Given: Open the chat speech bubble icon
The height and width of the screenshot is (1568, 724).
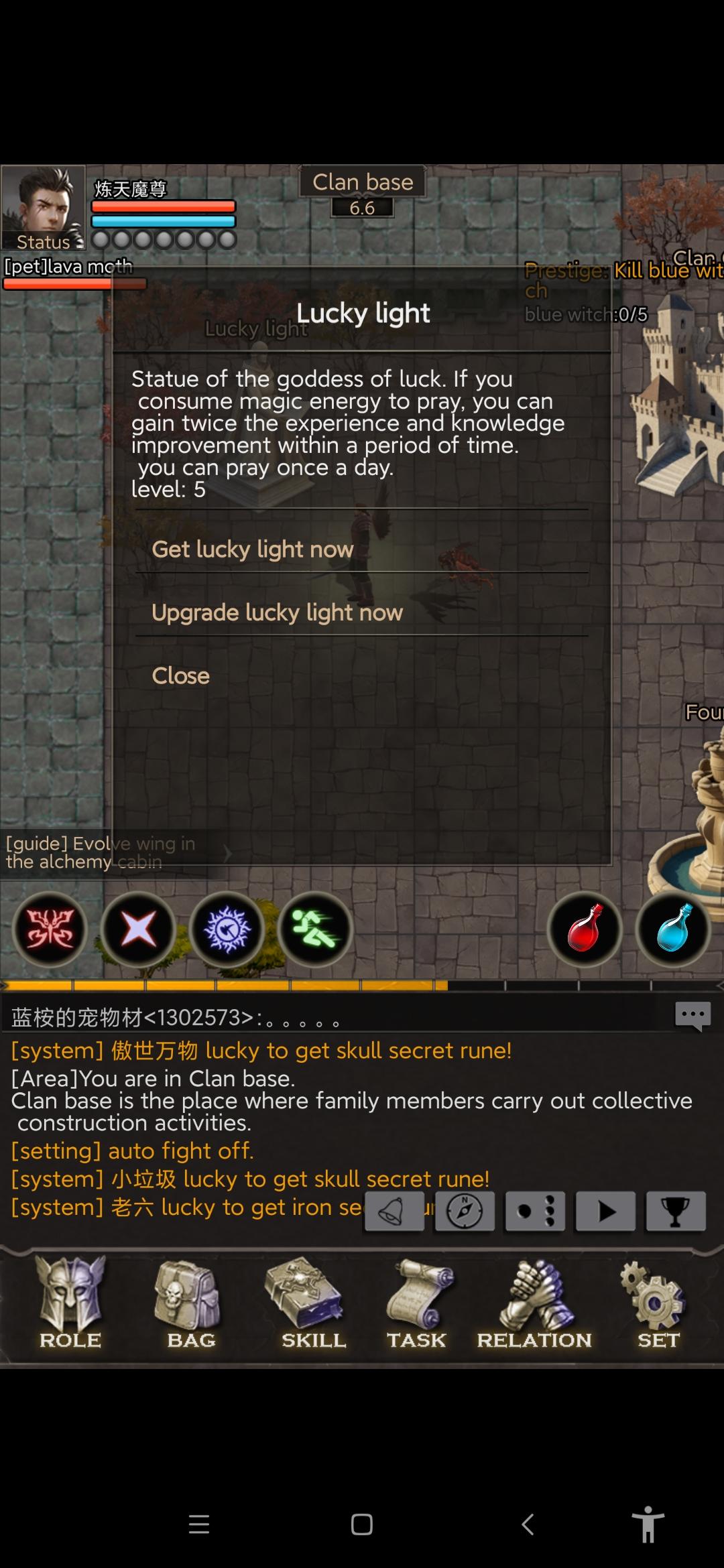Looking at the screenshot, I should pyautogui.click(x=692, y=1016).
